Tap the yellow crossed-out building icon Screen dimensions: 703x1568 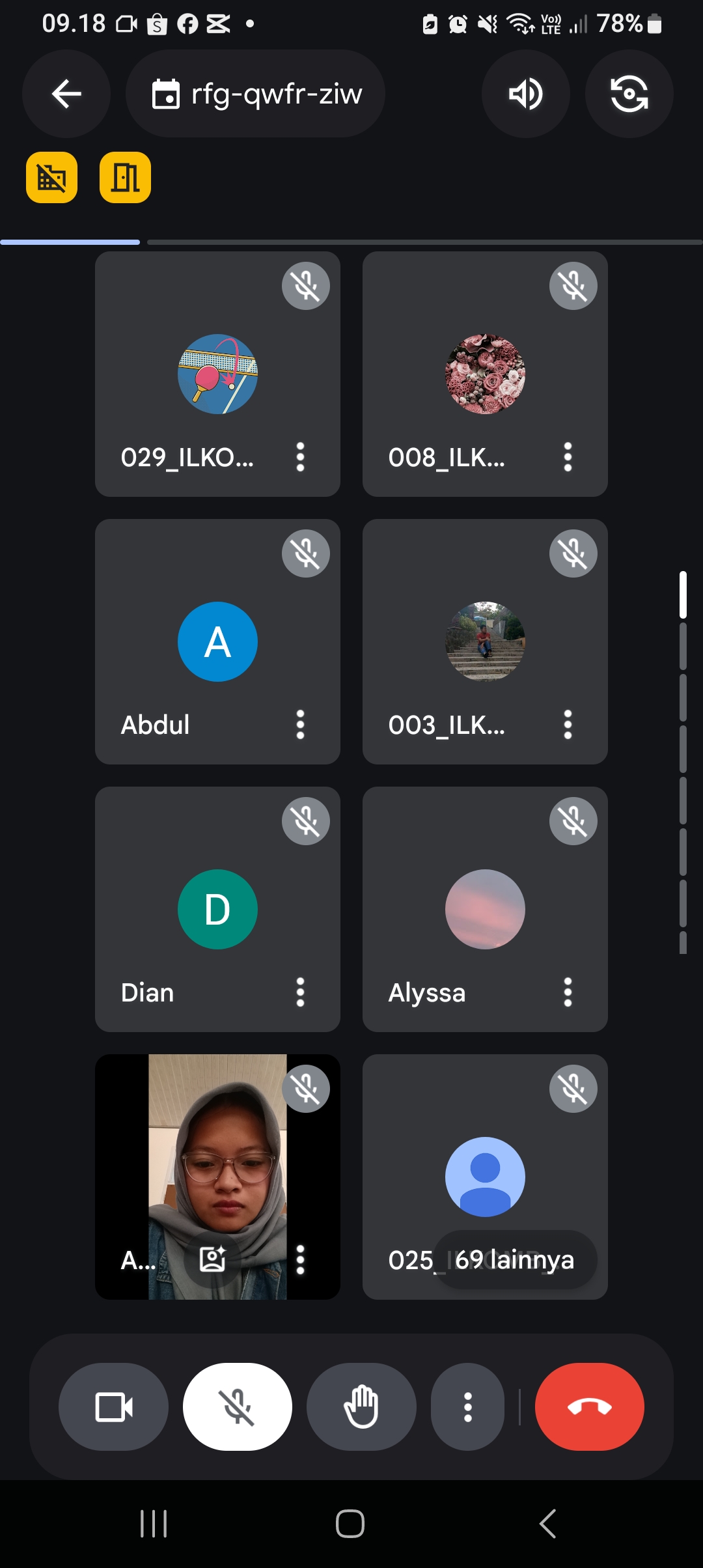click(x=52, y=177)
